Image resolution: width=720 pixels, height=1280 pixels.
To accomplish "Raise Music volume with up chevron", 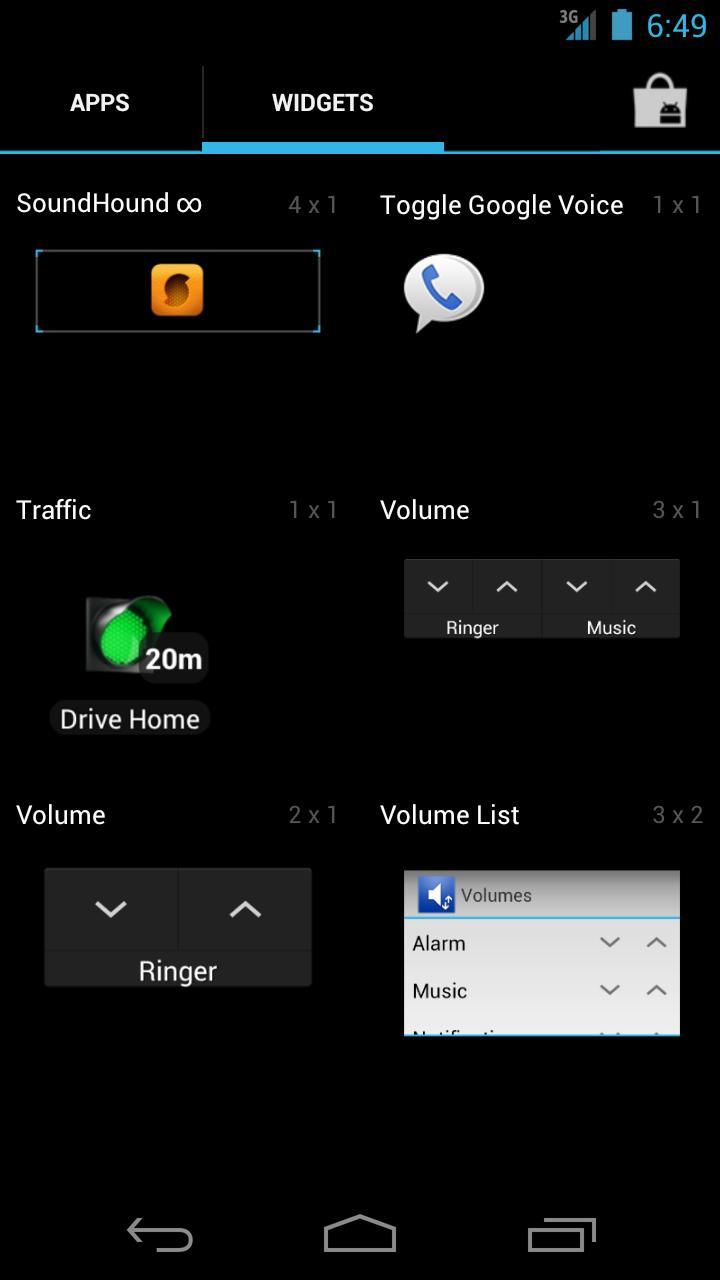I will pos(644,586).
